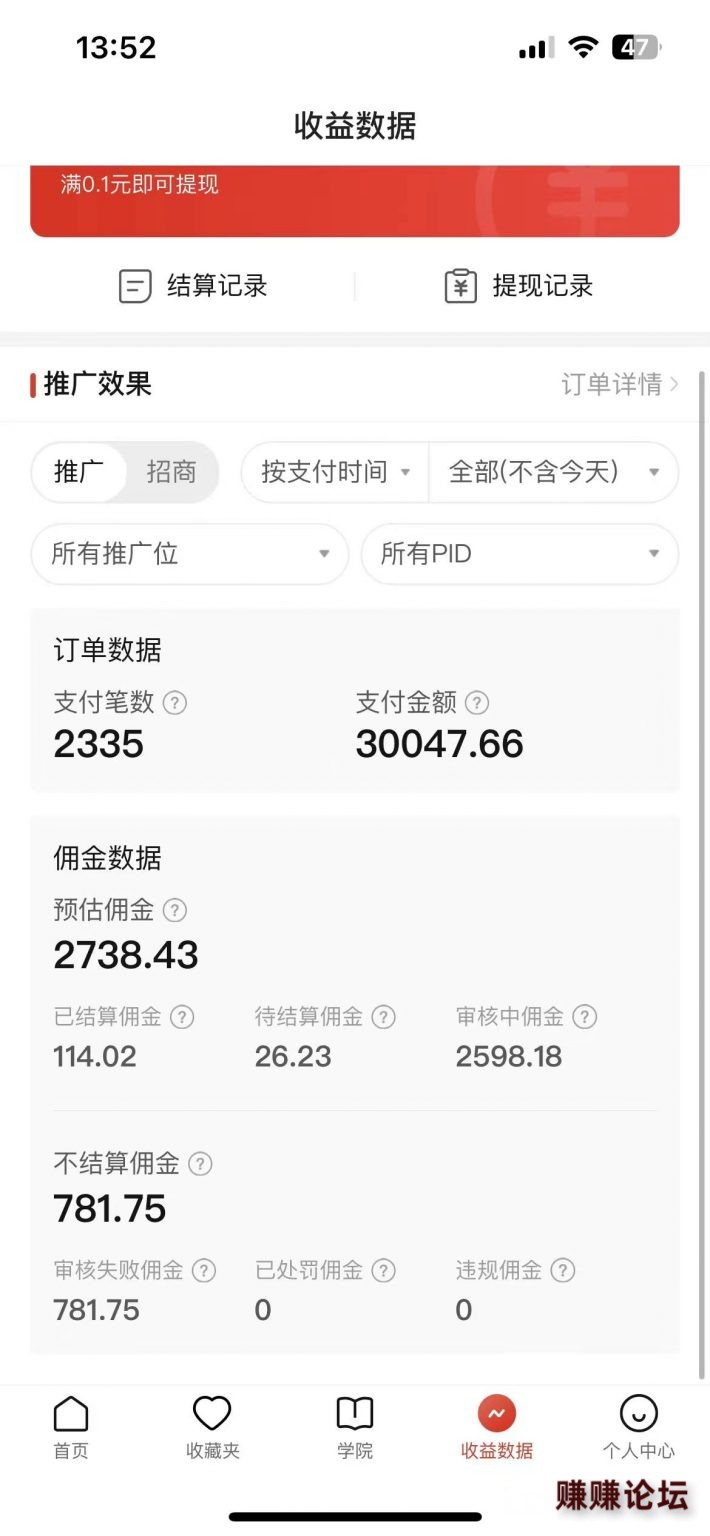Open 提现记录 withdrawal records
Image resolution: width=710 pixels, height=1536 pixels.
coord(518,286)
